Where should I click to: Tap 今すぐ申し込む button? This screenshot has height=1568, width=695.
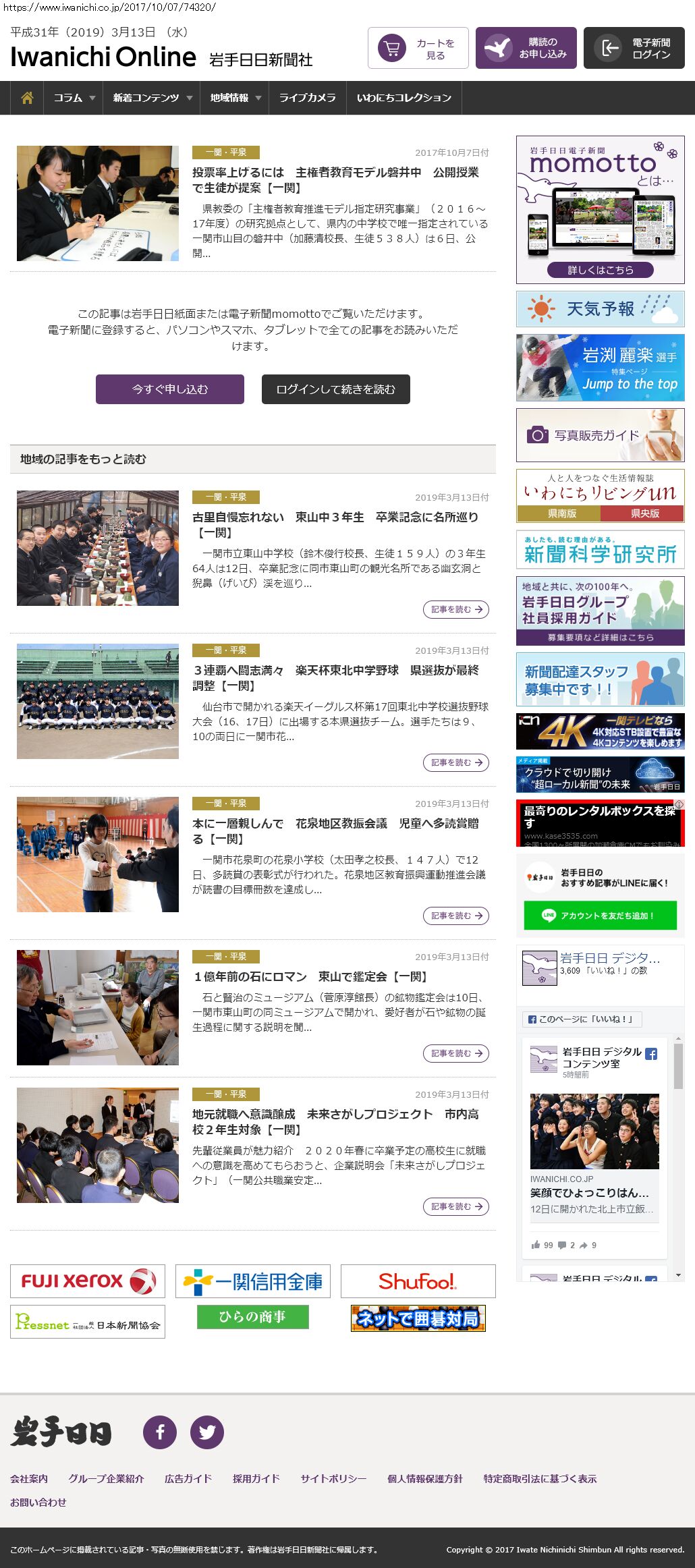click(170, 389)
